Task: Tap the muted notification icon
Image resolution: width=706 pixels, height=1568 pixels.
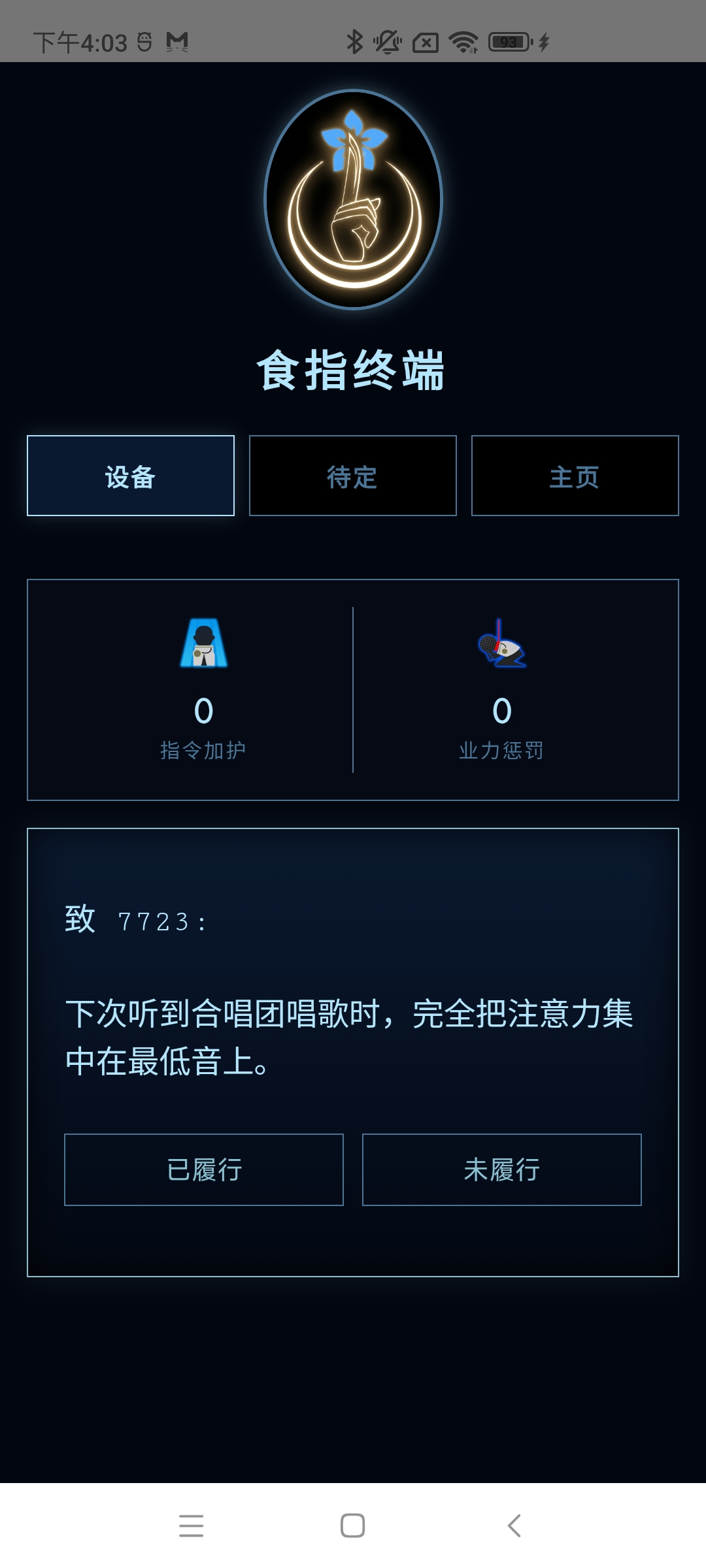Action: [x=386, y=41]
